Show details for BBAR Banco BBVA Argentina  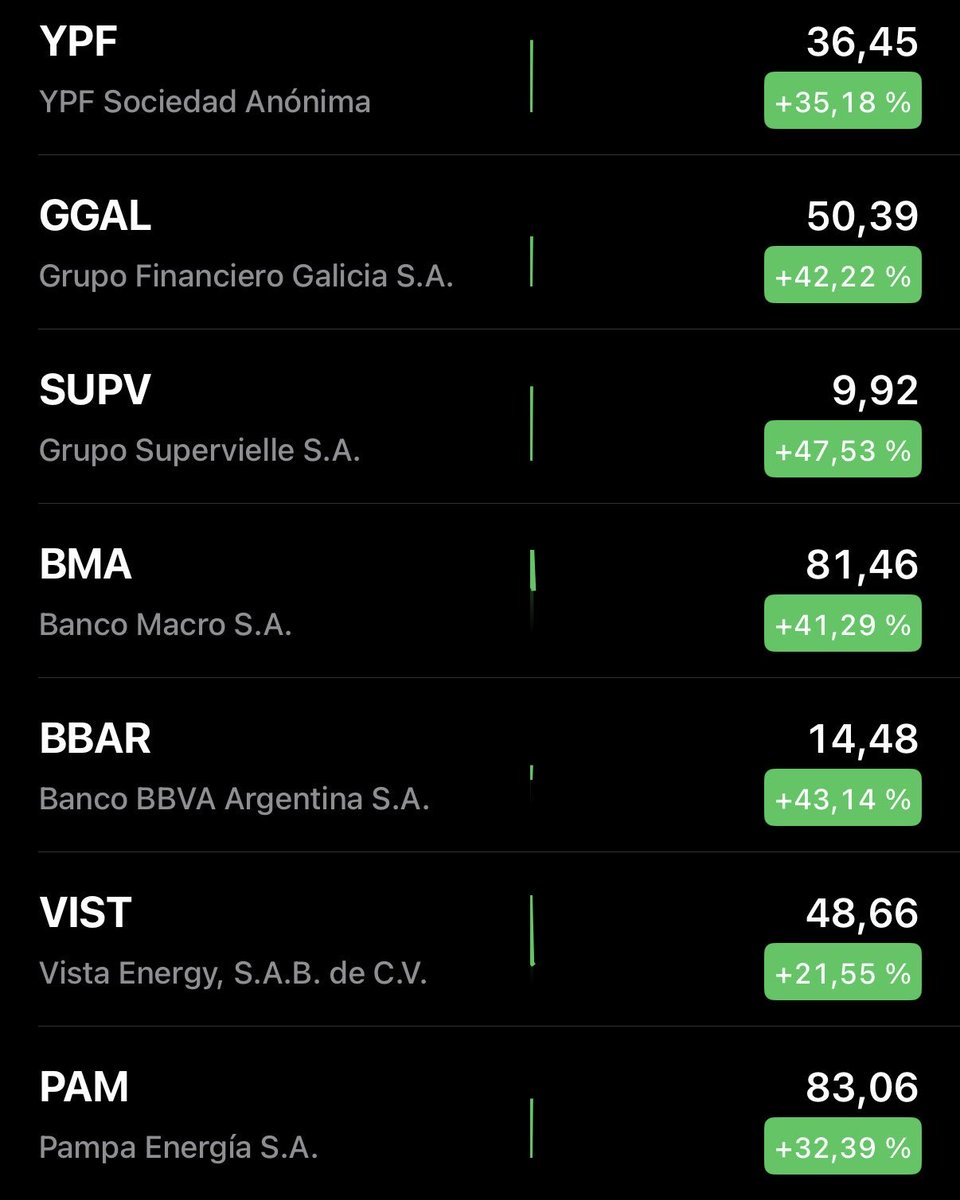pos(234,768)
